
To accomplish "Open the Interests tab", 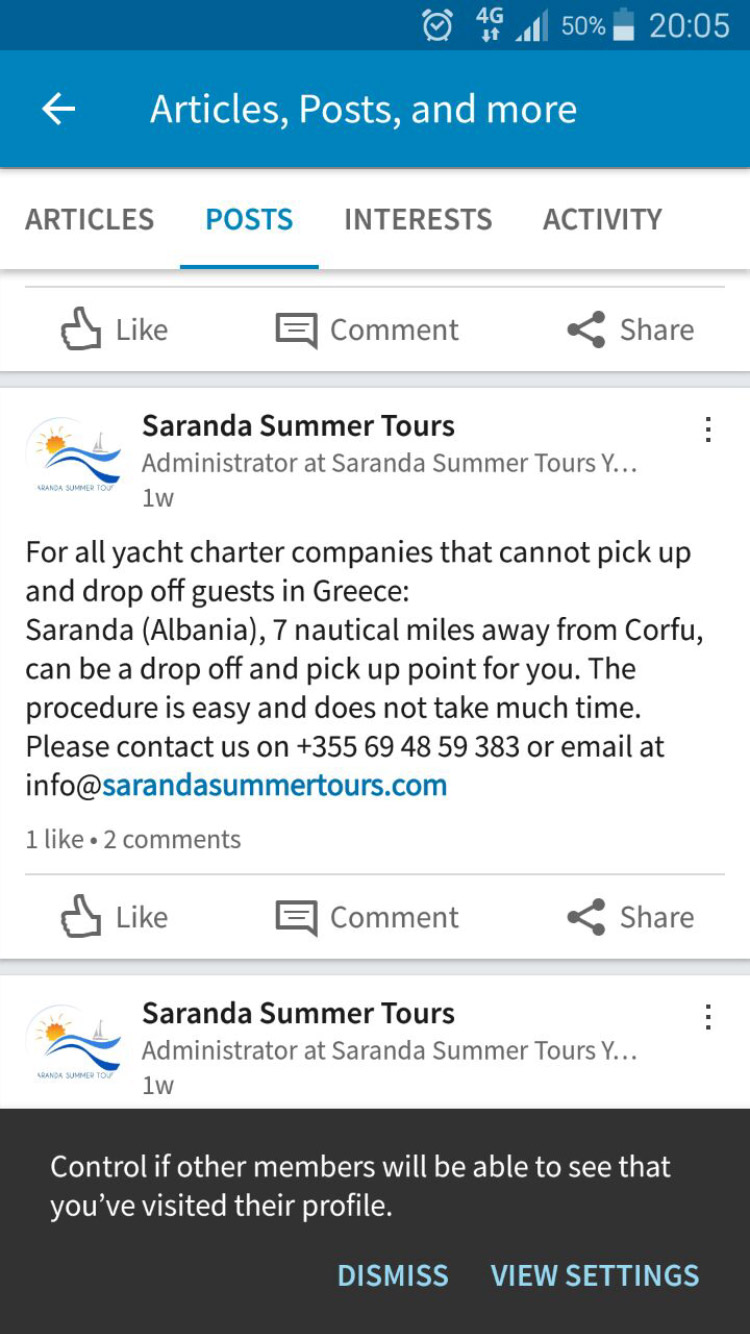I will point(418,219).
